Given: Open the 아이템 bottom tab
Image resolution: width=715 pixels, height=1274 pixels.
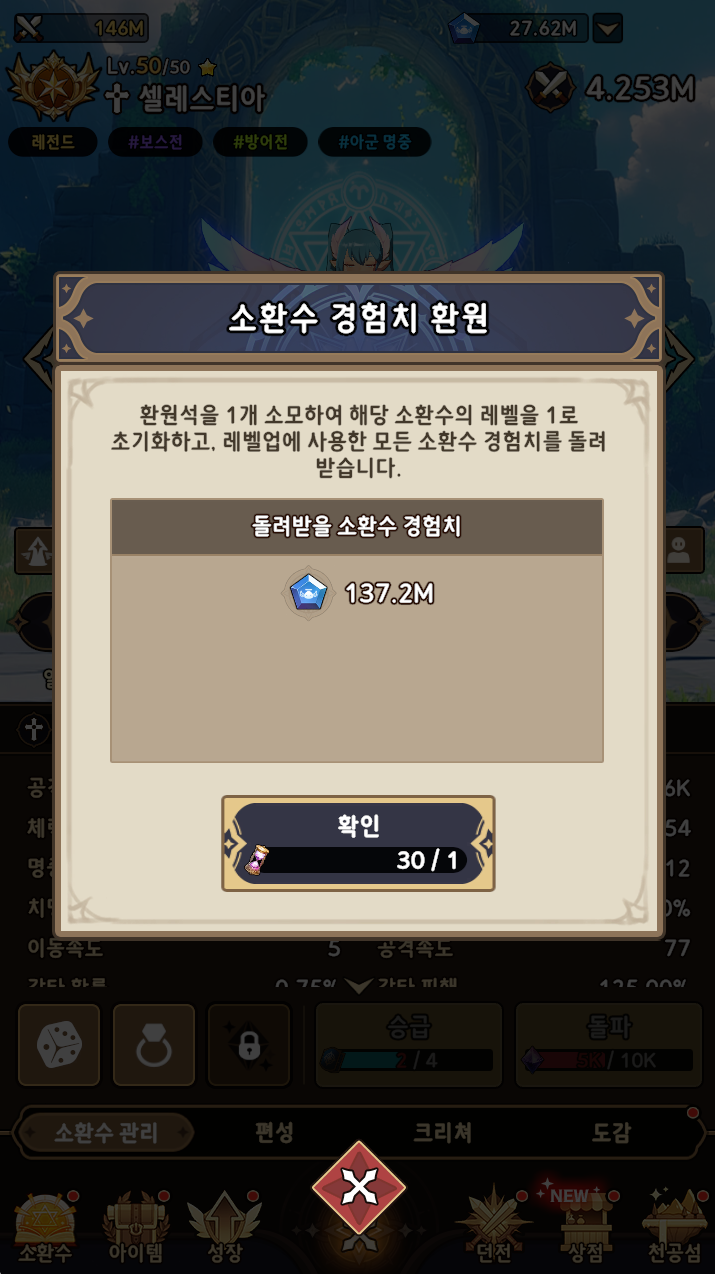Looking at the screenshot, I should point(135,1225).
